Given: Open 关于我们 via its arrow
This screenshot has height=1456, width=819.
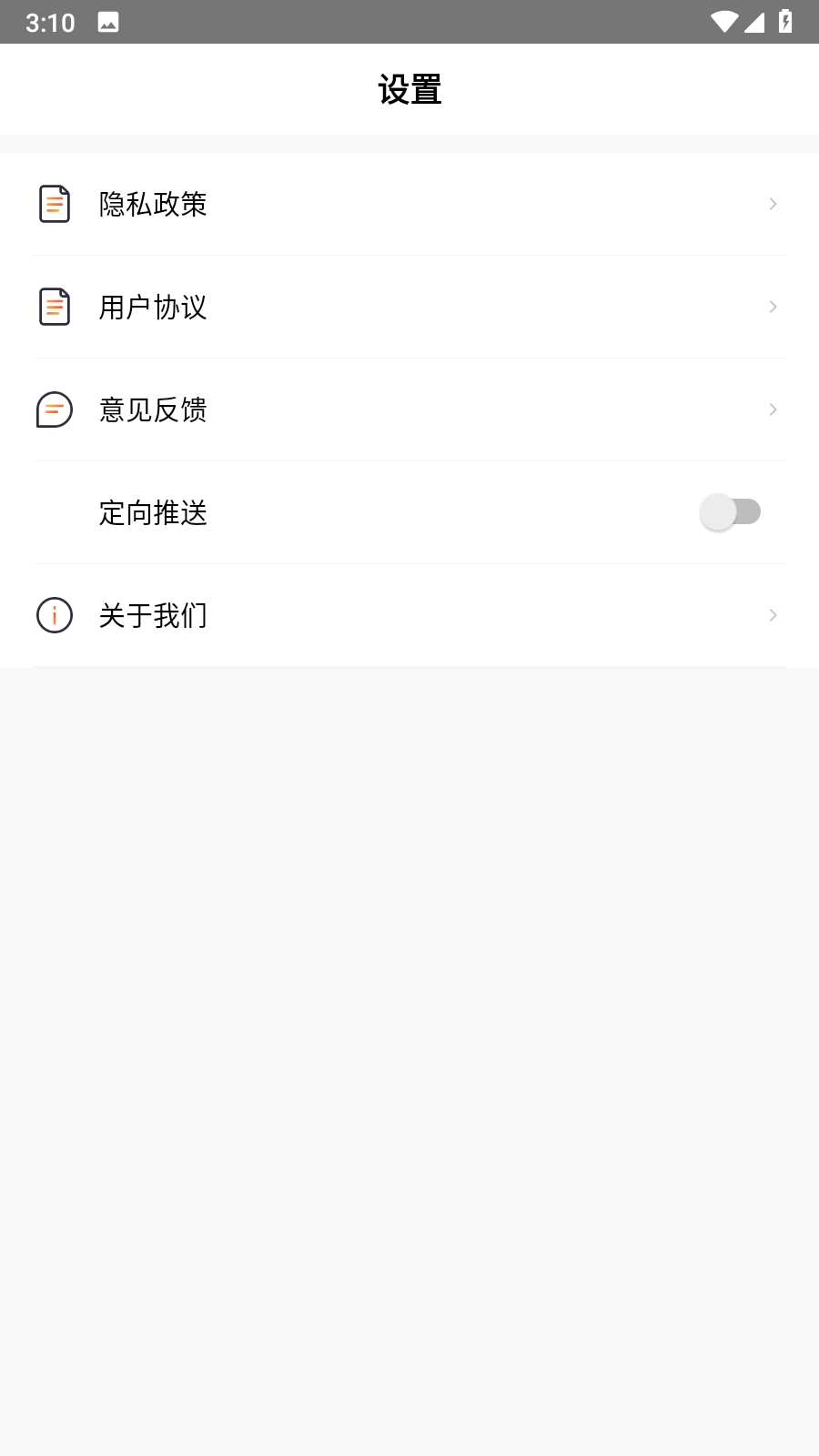Looking at the screenshot, I should pos(773,615).
